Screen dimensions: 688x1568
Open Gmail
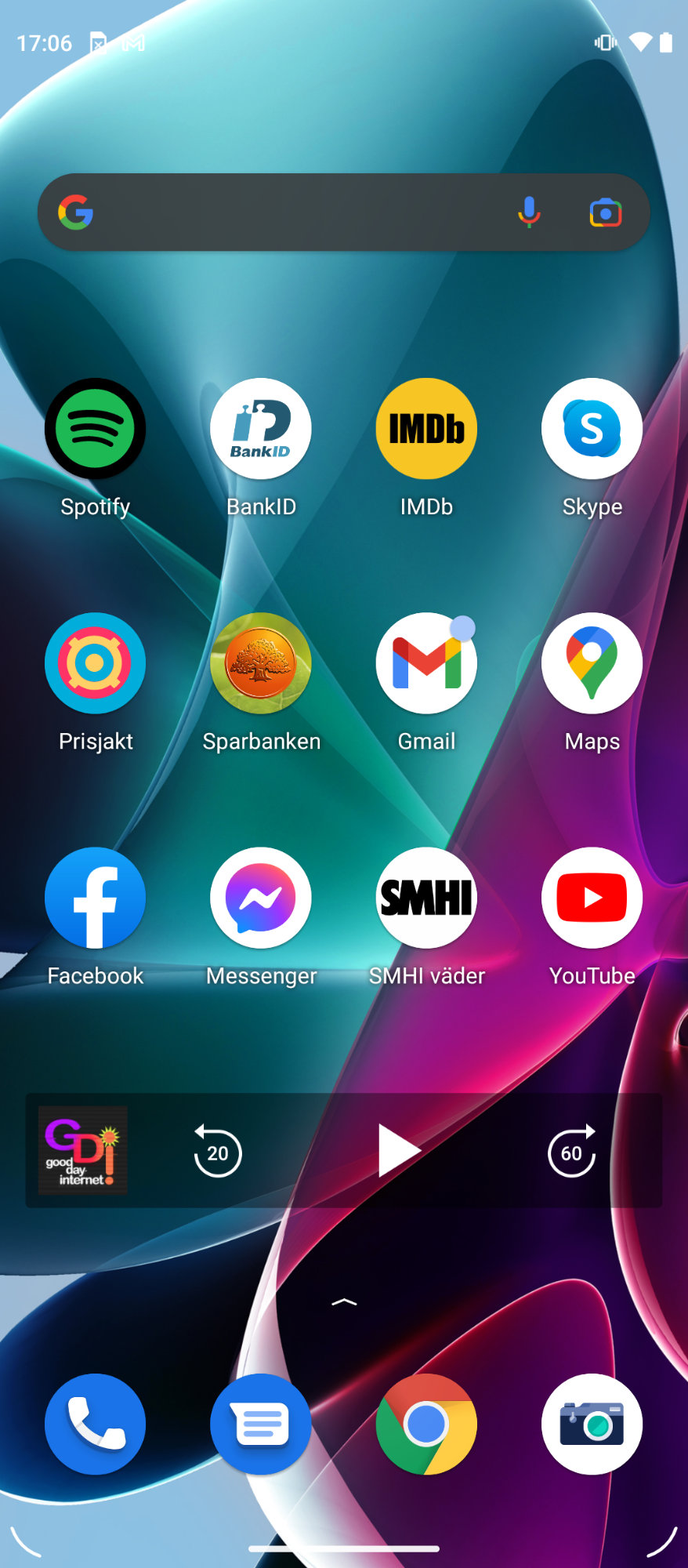tap(426, 663)
